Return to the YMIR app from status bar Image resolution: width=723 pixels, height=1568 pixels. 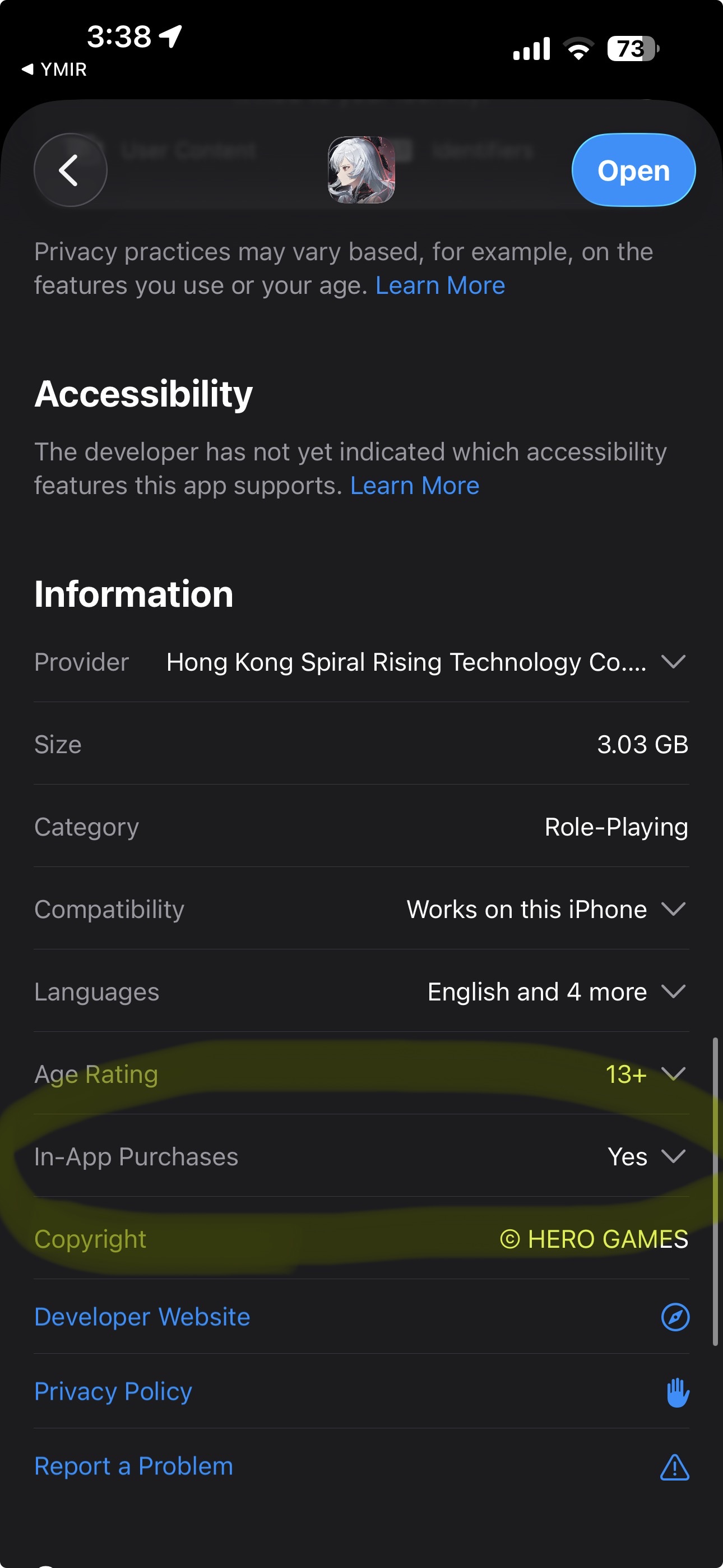[x=55, y=70]
